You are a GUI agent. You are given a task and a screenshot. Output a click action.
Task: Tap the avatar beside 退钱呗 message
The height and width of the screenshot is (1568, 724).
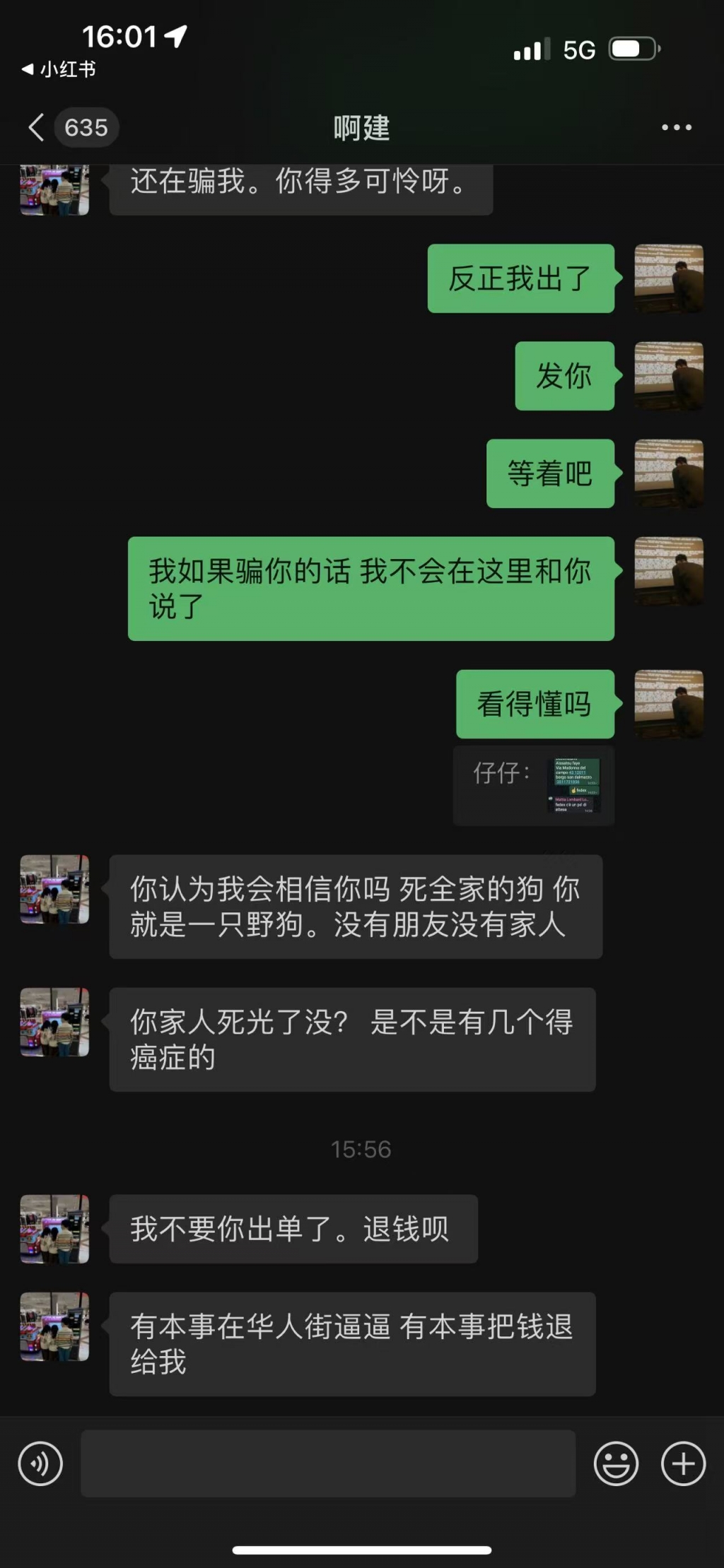point(53,1230)
